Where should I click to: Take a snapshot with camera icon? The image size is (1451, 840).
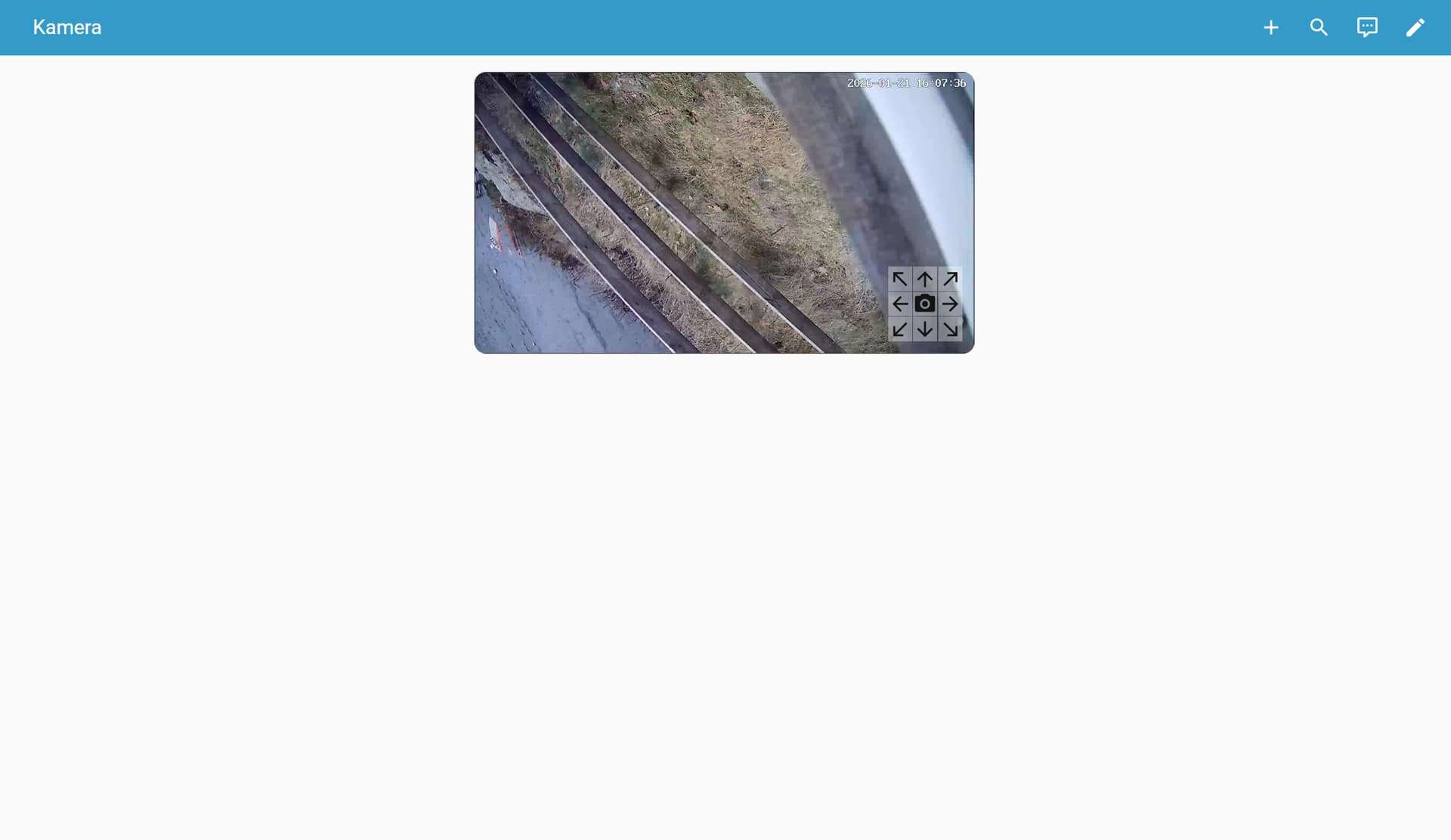[924, 304]
